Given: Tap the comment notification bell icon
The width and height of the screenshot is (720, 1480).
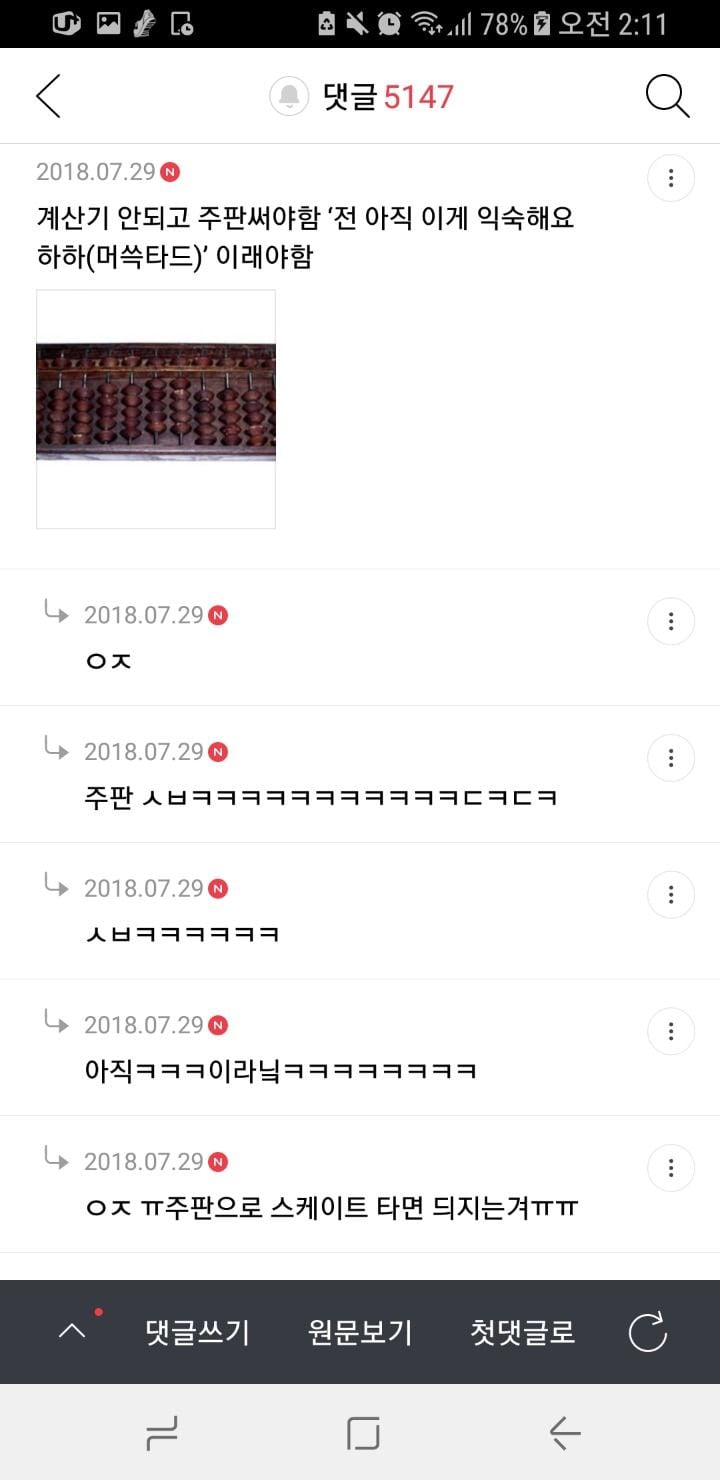Looking at the screenshot, I should click(289, 97).
